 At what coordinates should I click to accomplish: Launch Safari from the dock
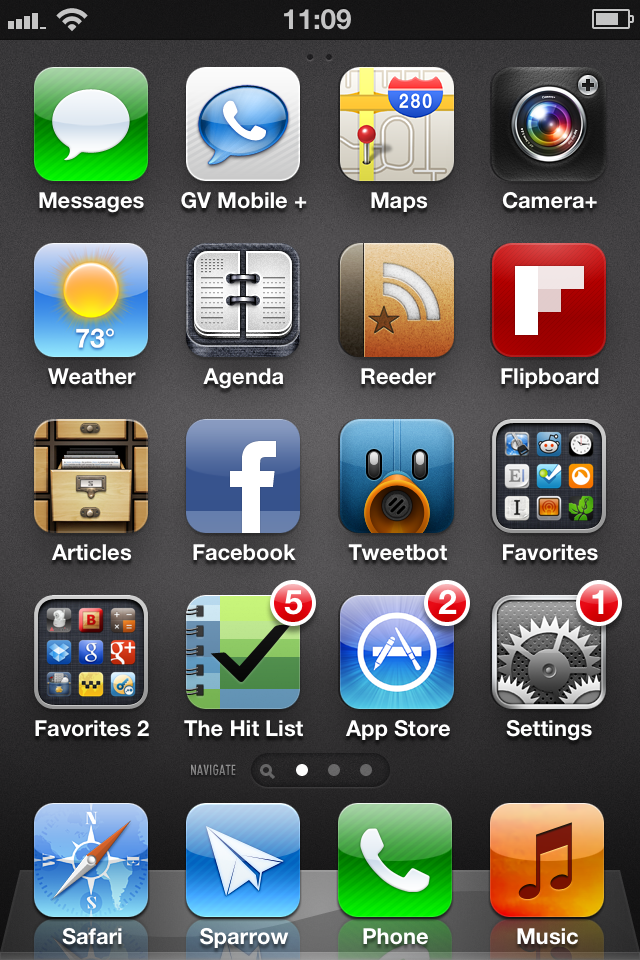(x=91, y=860)
